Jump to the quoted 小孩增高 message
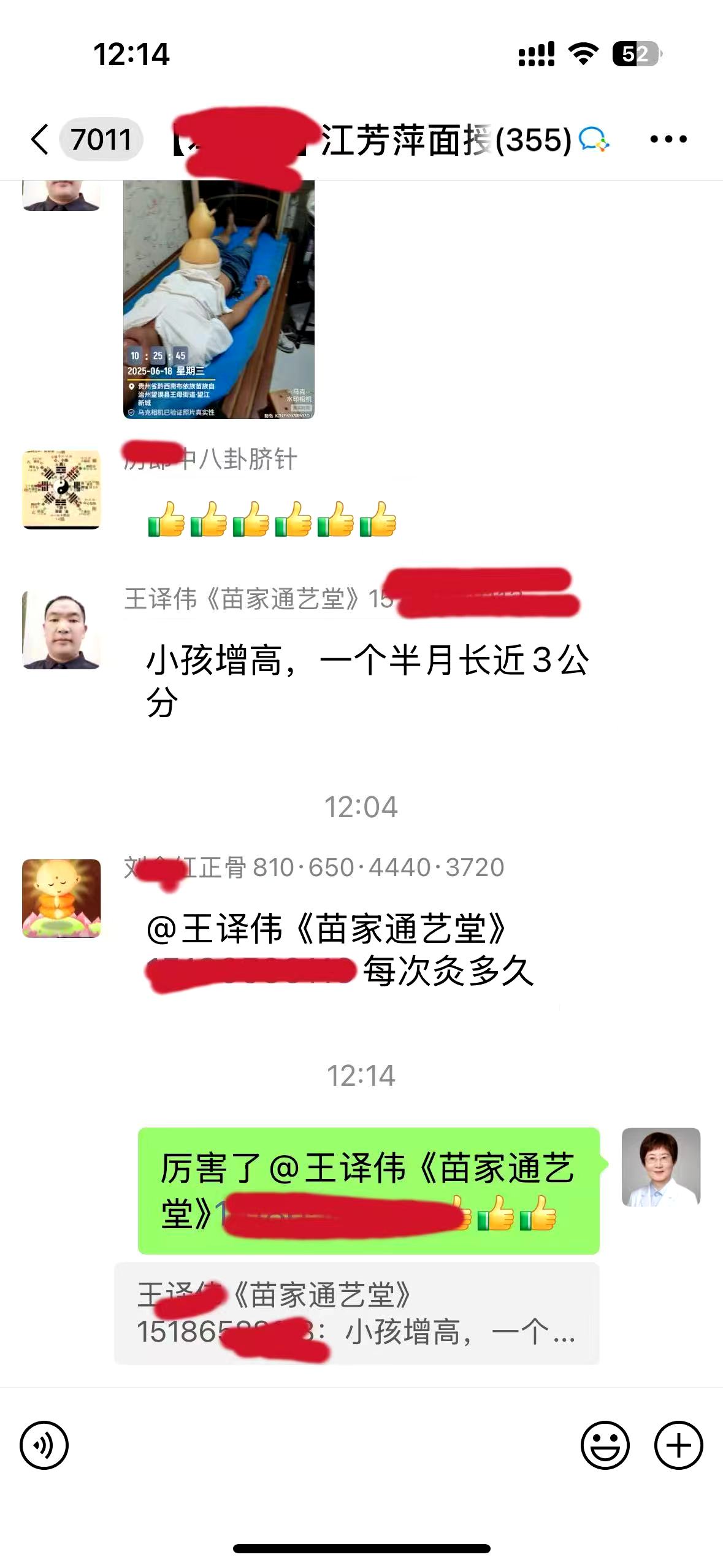The image size is (723, 1568). pyautogui.click(x=356, y=1313)
